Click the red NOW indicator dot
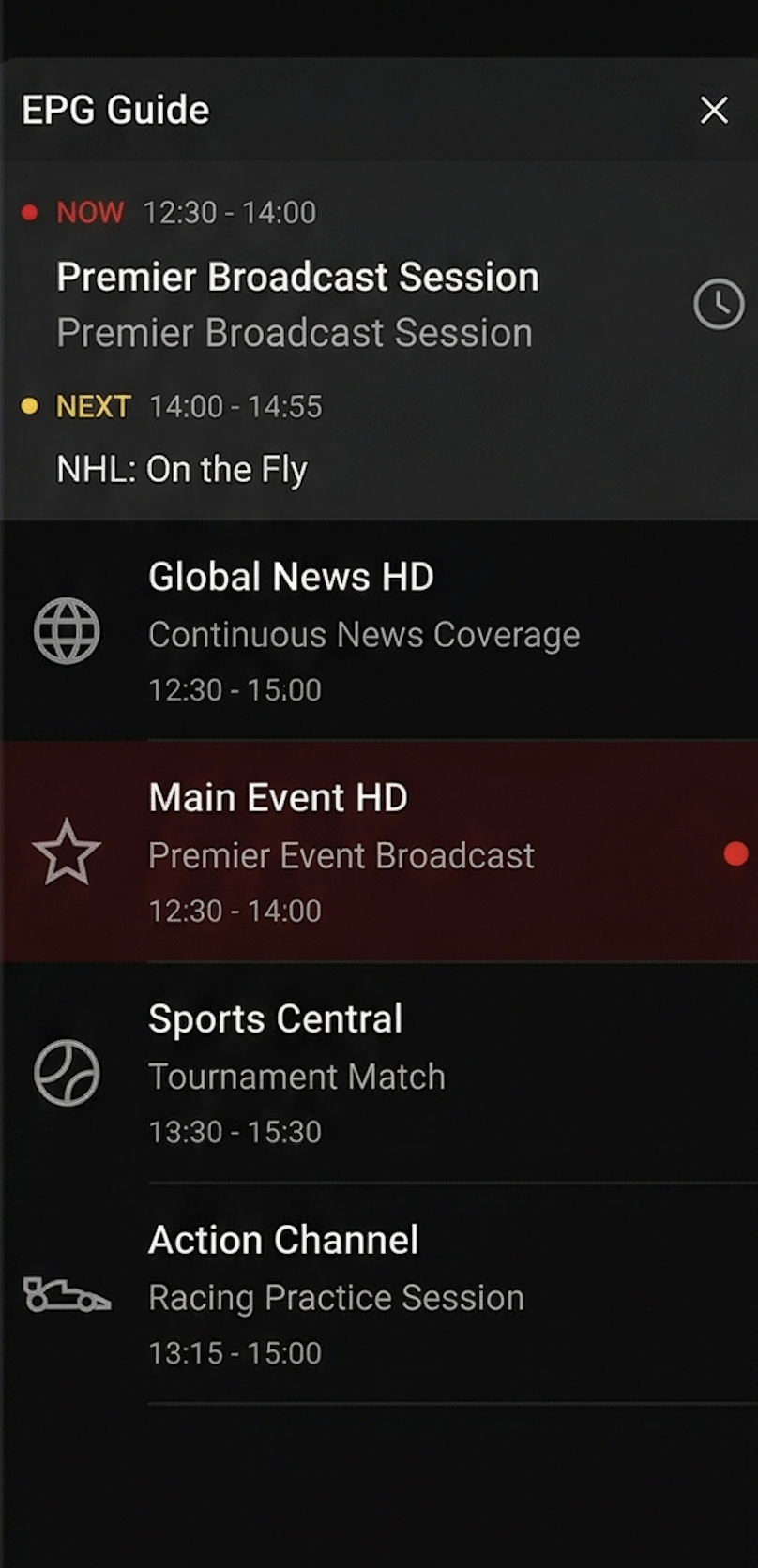The width and height of the screenshot is (758, 1568). point(30,212)
